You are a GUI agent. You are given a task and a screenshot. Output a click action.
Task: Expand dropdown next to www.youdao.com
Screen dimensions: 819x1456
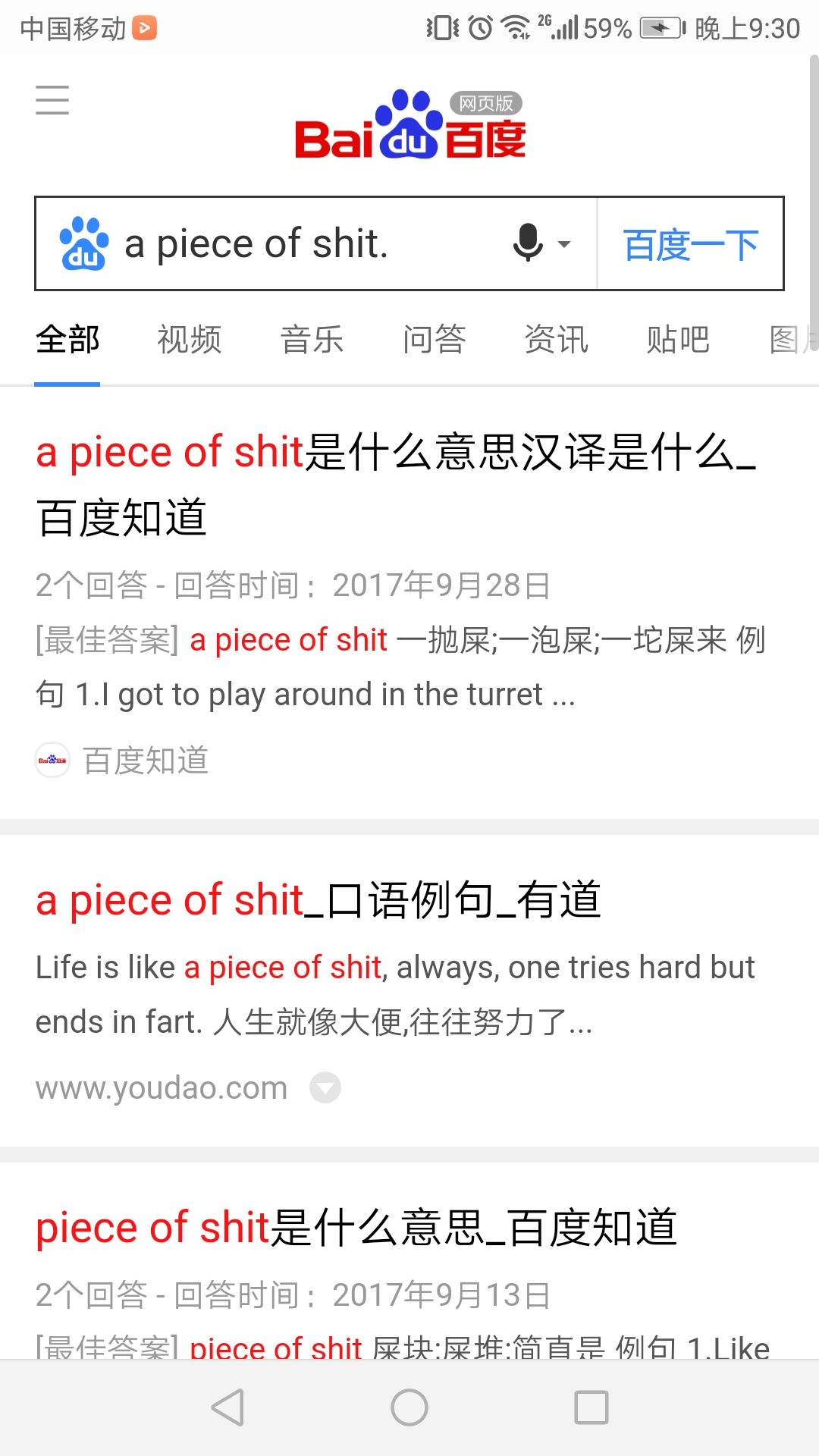(x=325, y=1088)
